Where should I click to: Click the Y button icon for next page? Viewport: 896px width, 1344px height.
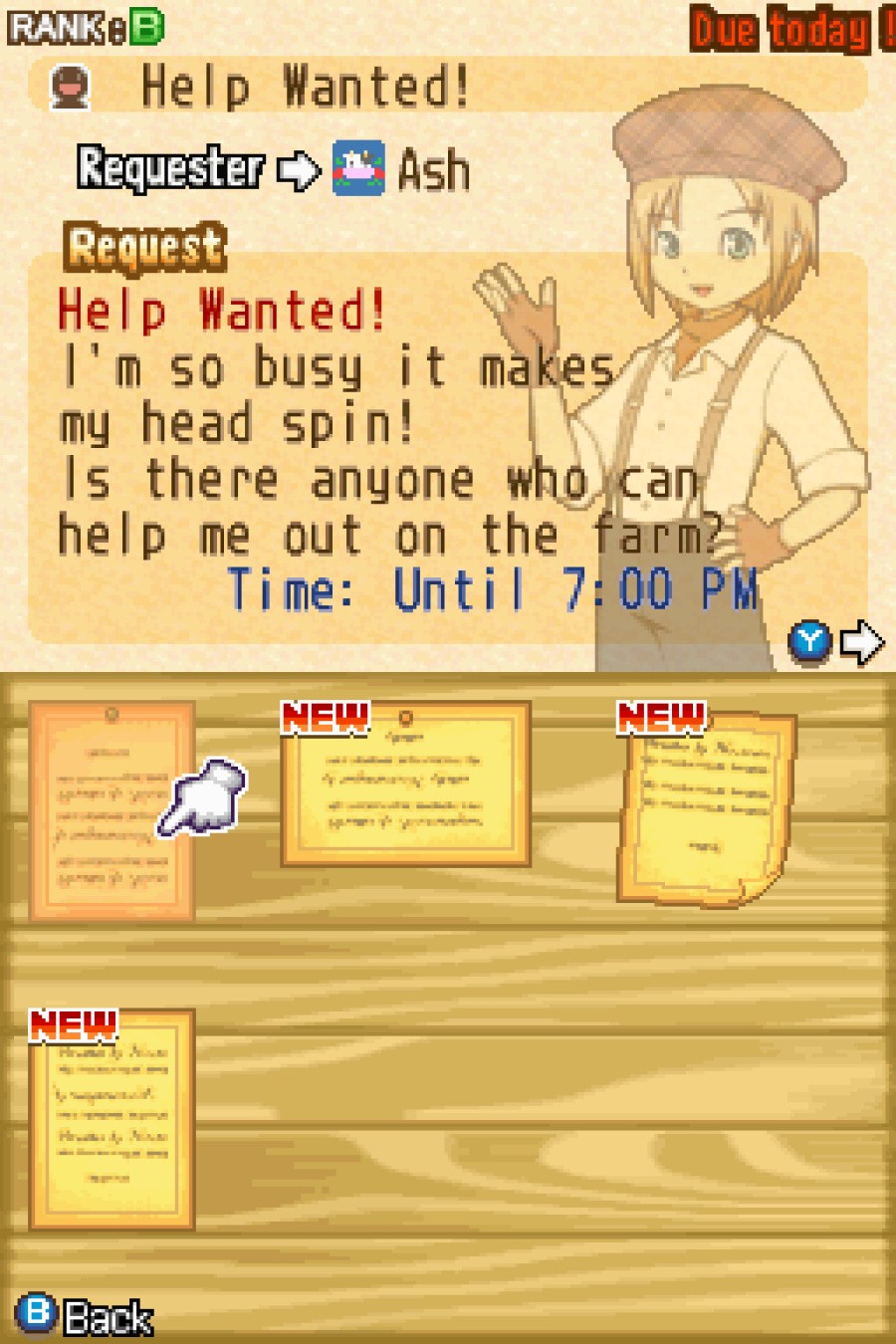(x=810, y=642)
